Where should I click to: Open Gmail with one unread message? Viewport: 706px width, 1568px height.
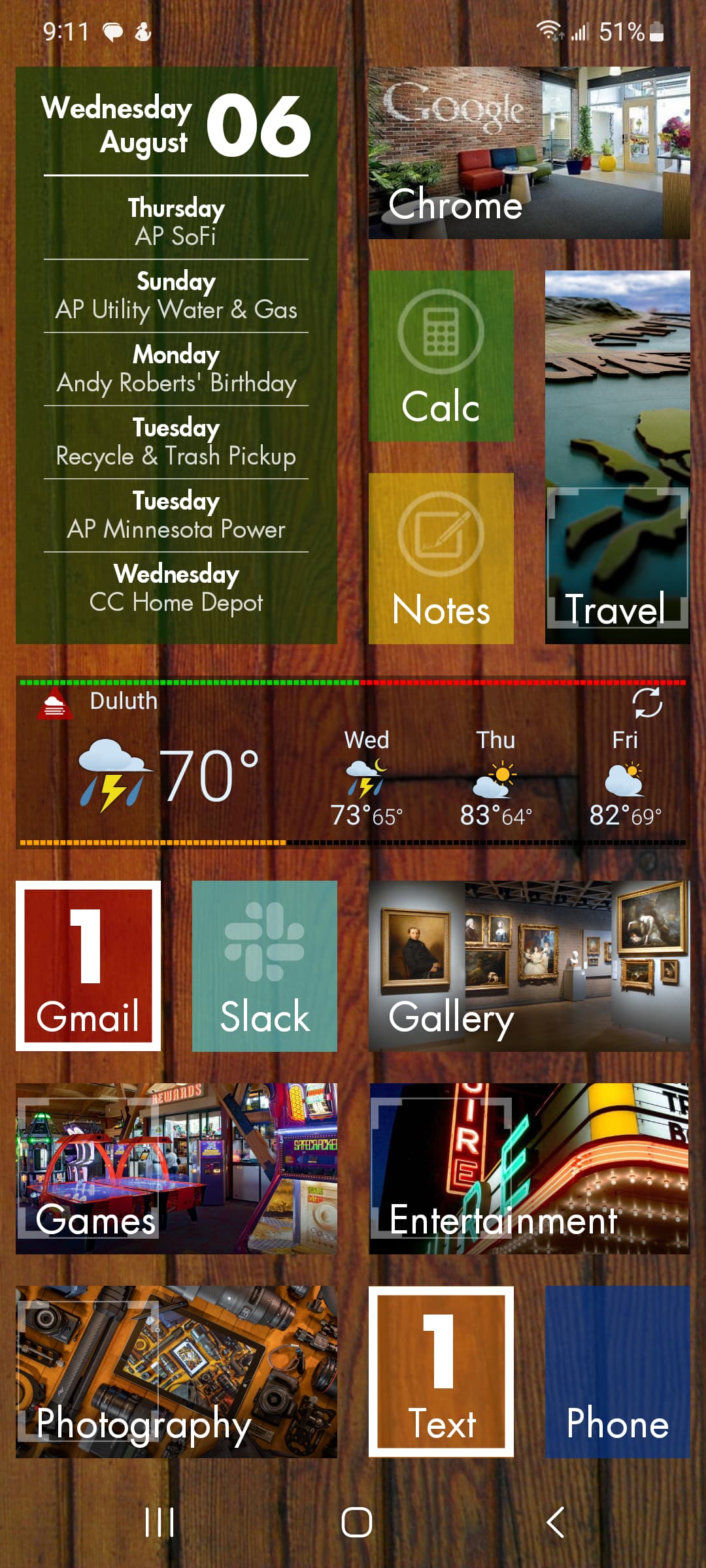pyautogui.click(x=88, y=966)
